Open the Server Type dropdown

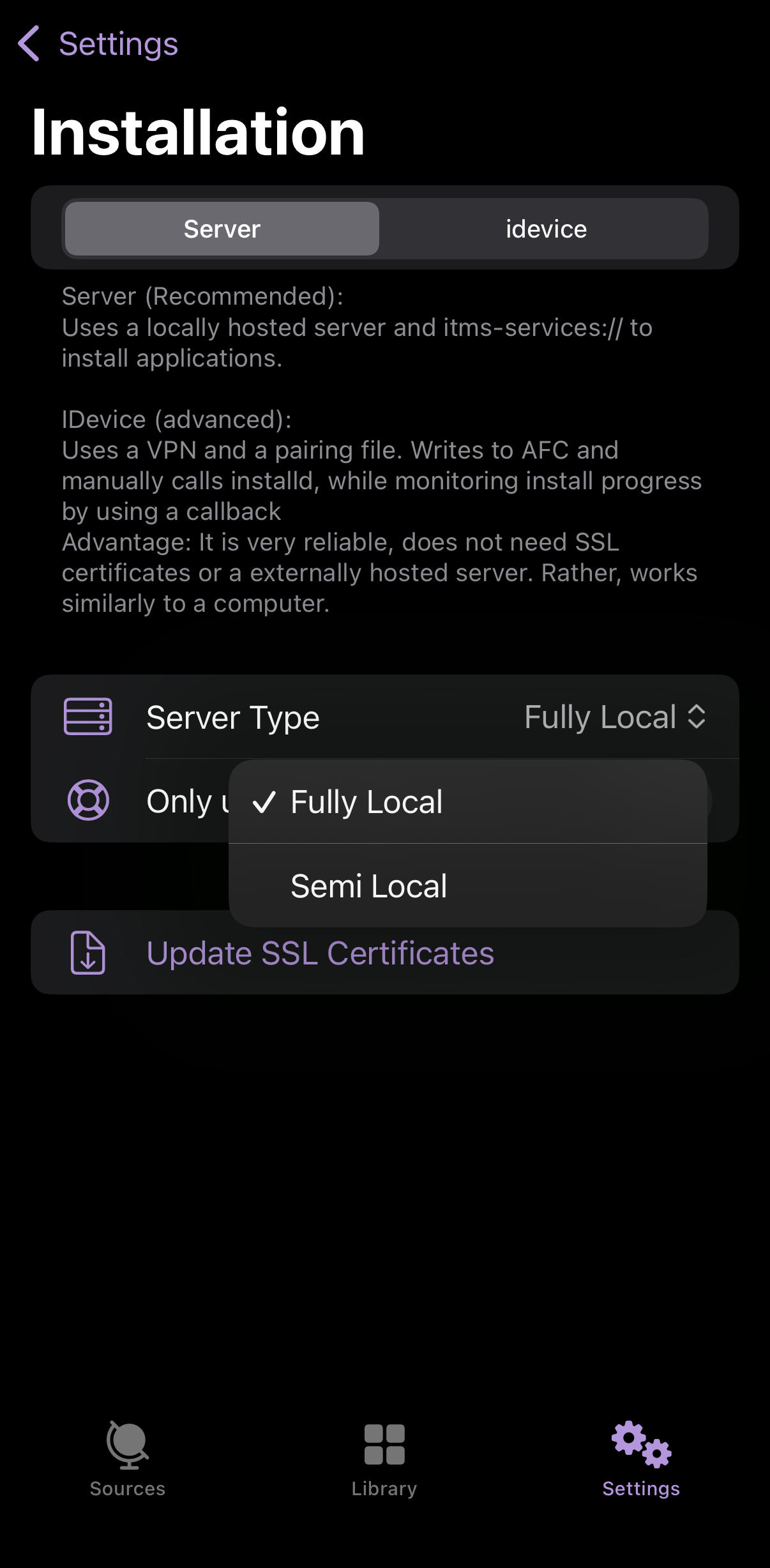coord(615,717)
